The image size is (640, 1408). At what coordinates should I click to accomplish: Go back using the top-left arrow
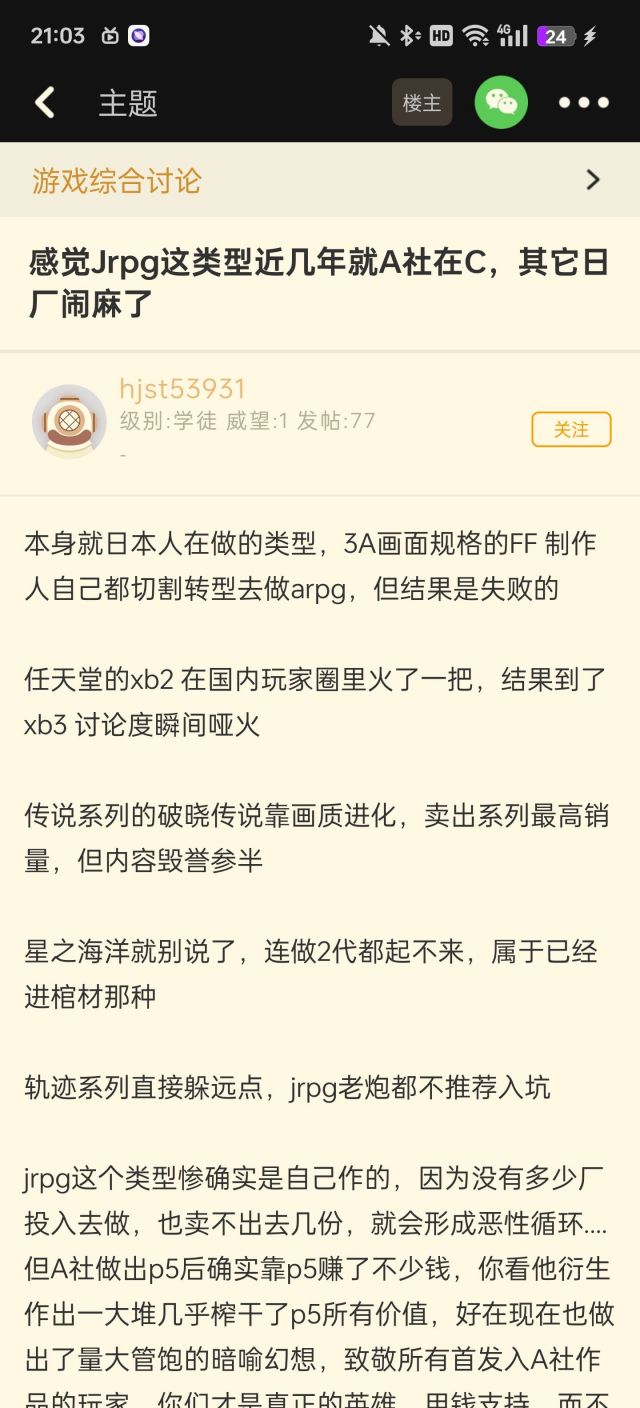45,103
